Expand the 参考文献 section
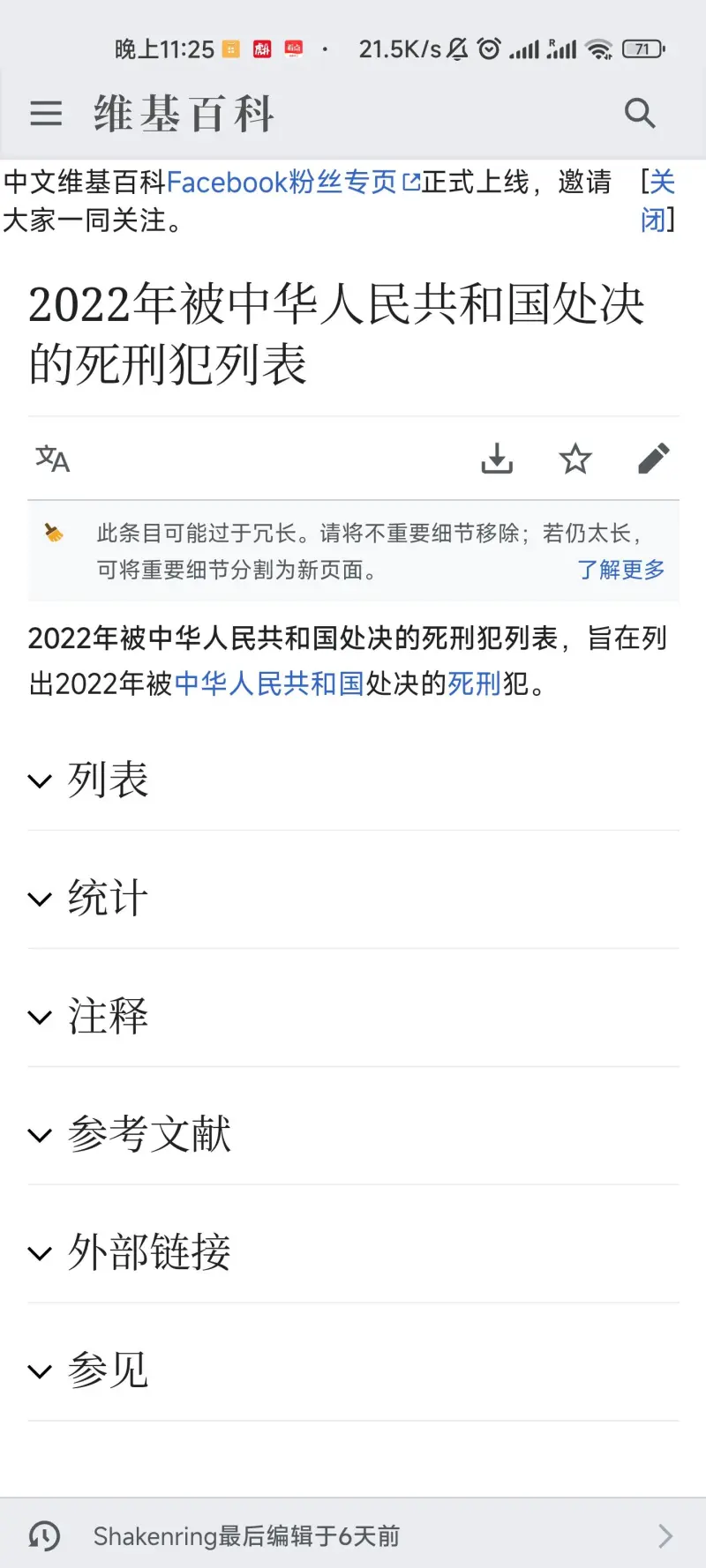 (x=148, y=1135)
